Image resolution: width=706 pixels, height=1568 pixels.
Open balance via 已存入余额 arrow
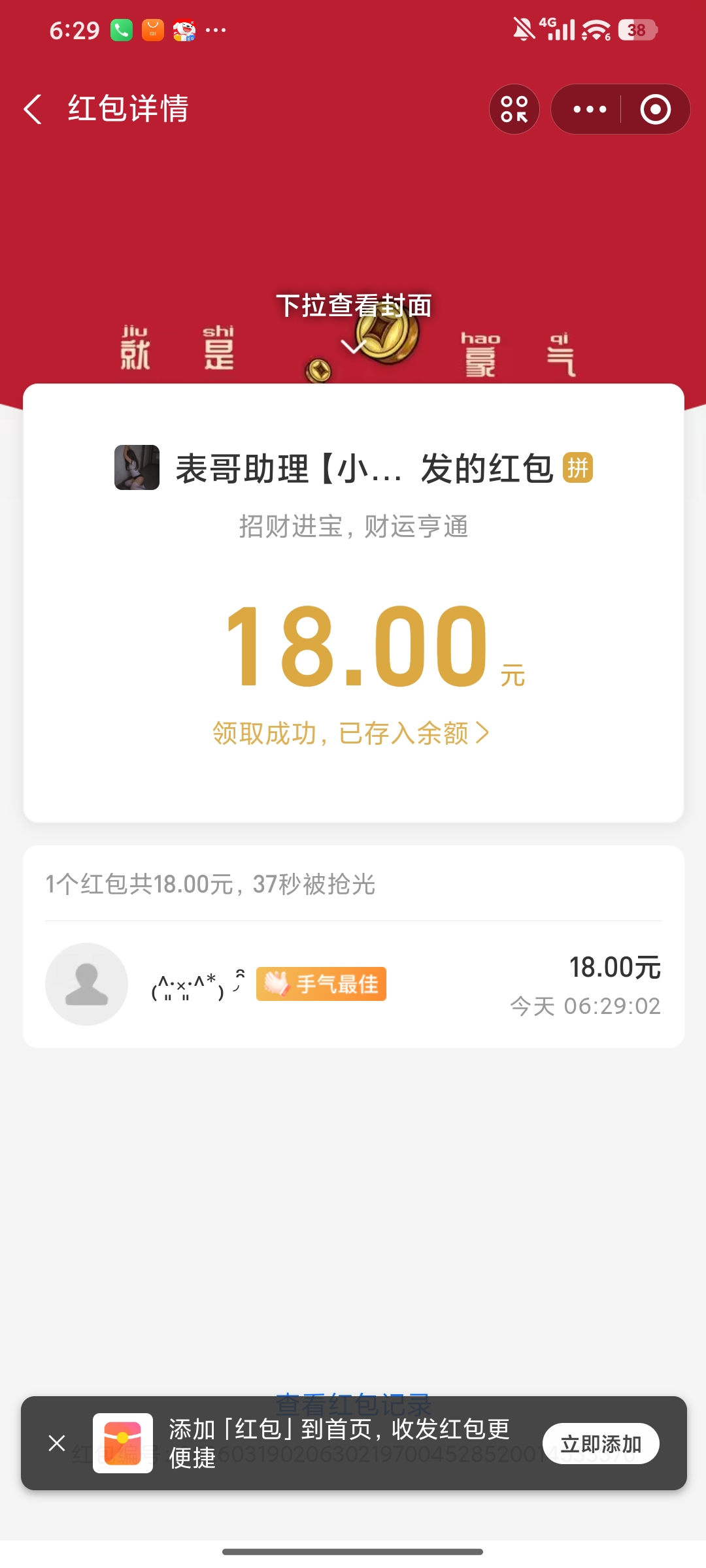click(x=484, y=734)
